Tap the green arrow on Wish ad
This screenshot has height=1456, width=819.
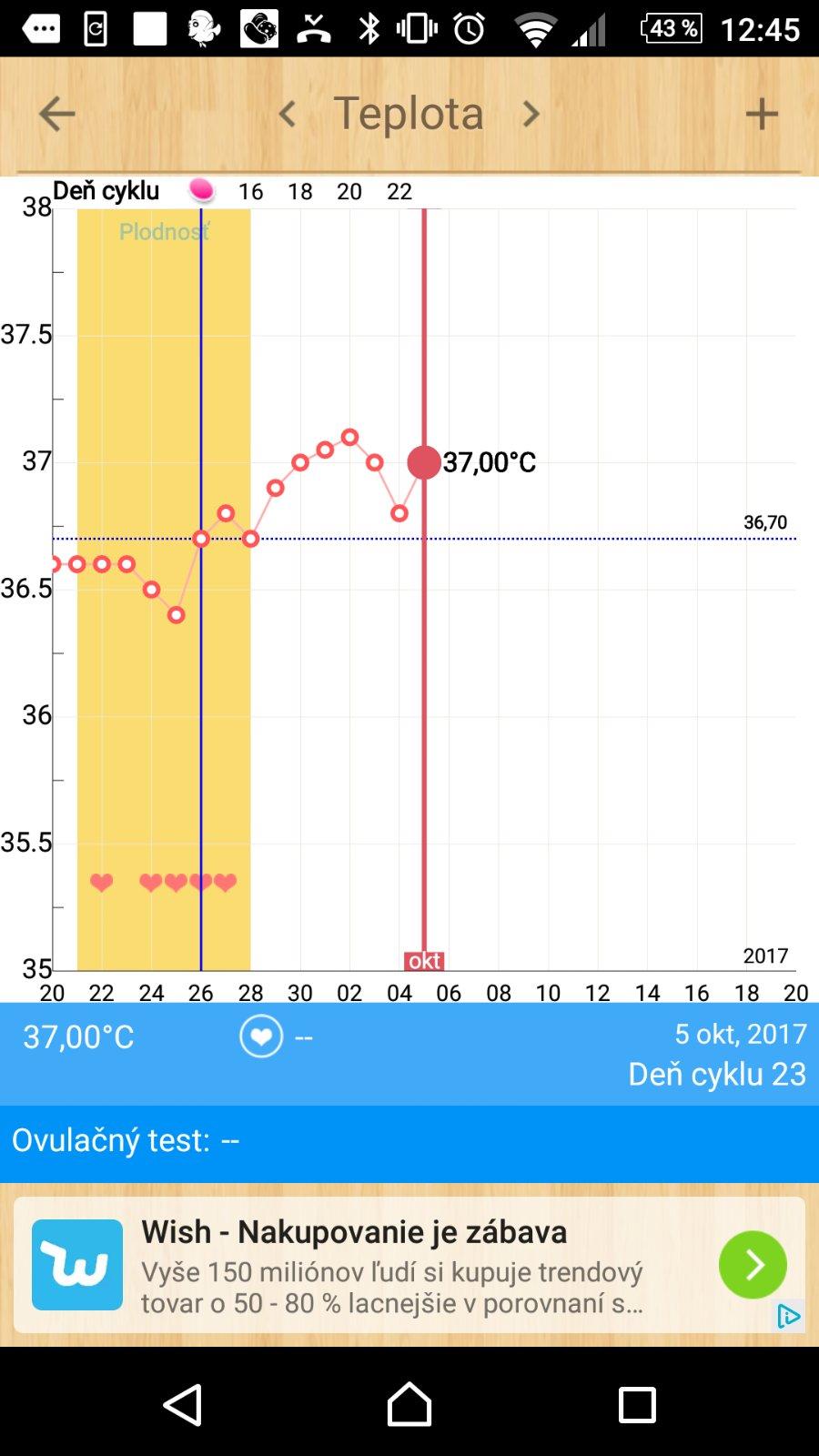point(753,1265)
